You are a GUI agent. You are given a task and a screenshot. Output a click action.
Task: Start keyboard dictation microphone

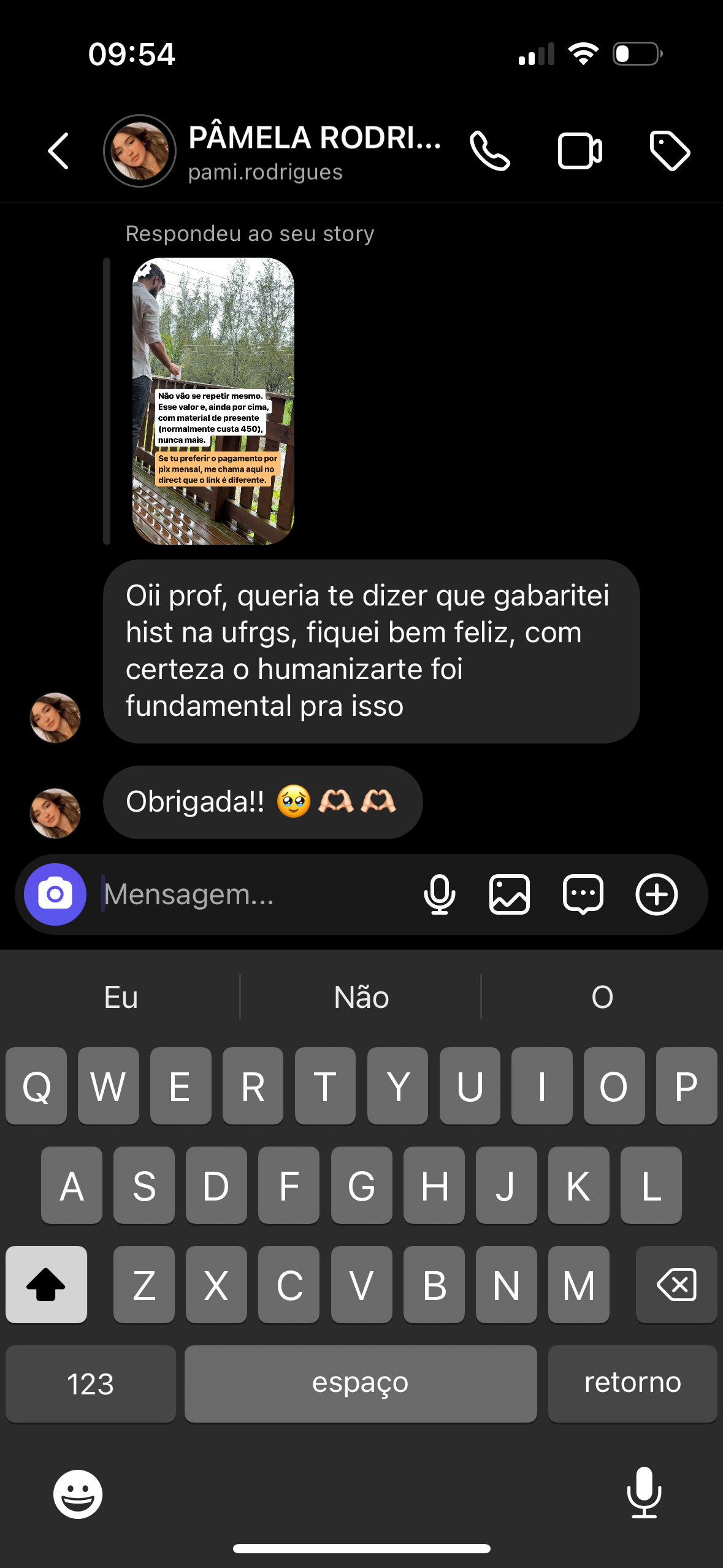point(644,1493)
